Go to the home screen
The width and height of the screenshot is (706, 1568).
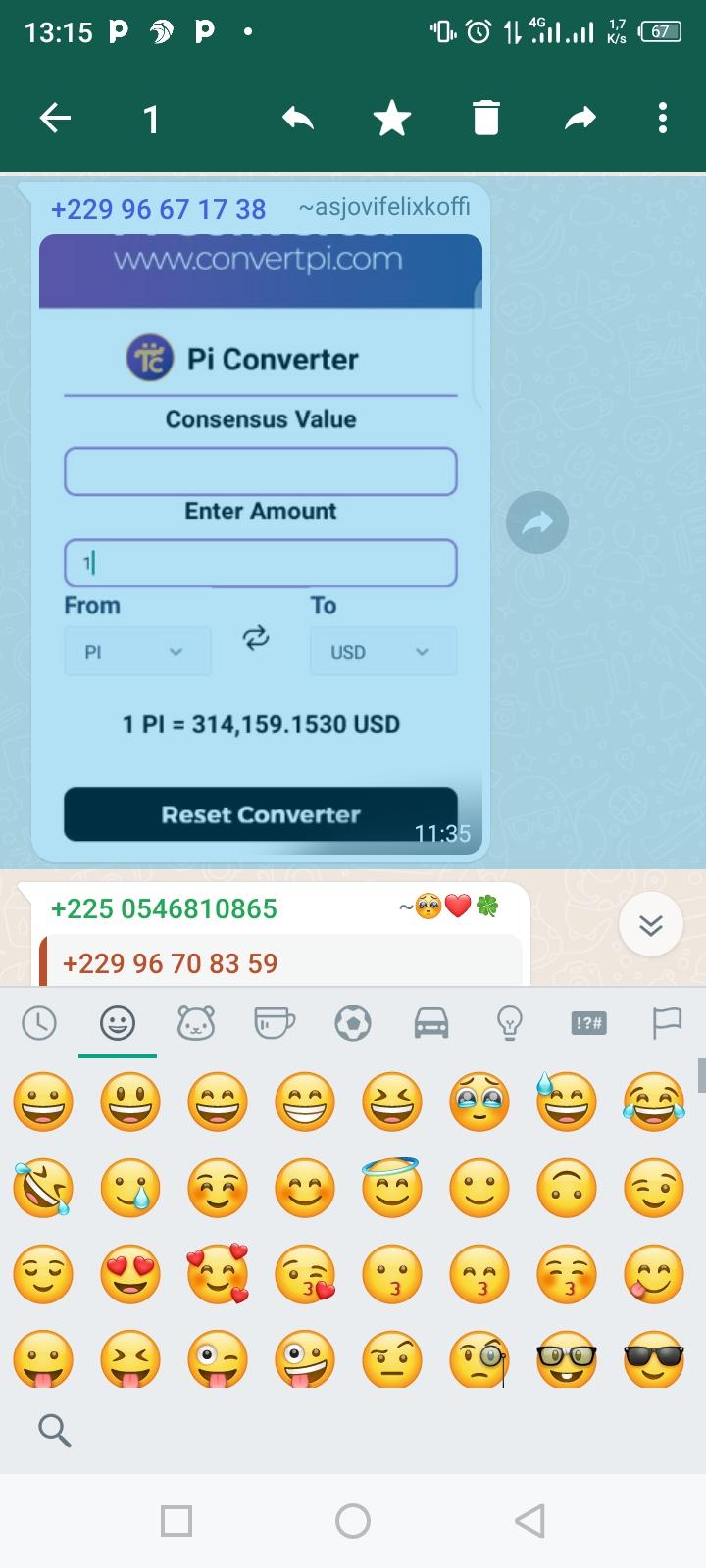click(x=353, y=1521)
